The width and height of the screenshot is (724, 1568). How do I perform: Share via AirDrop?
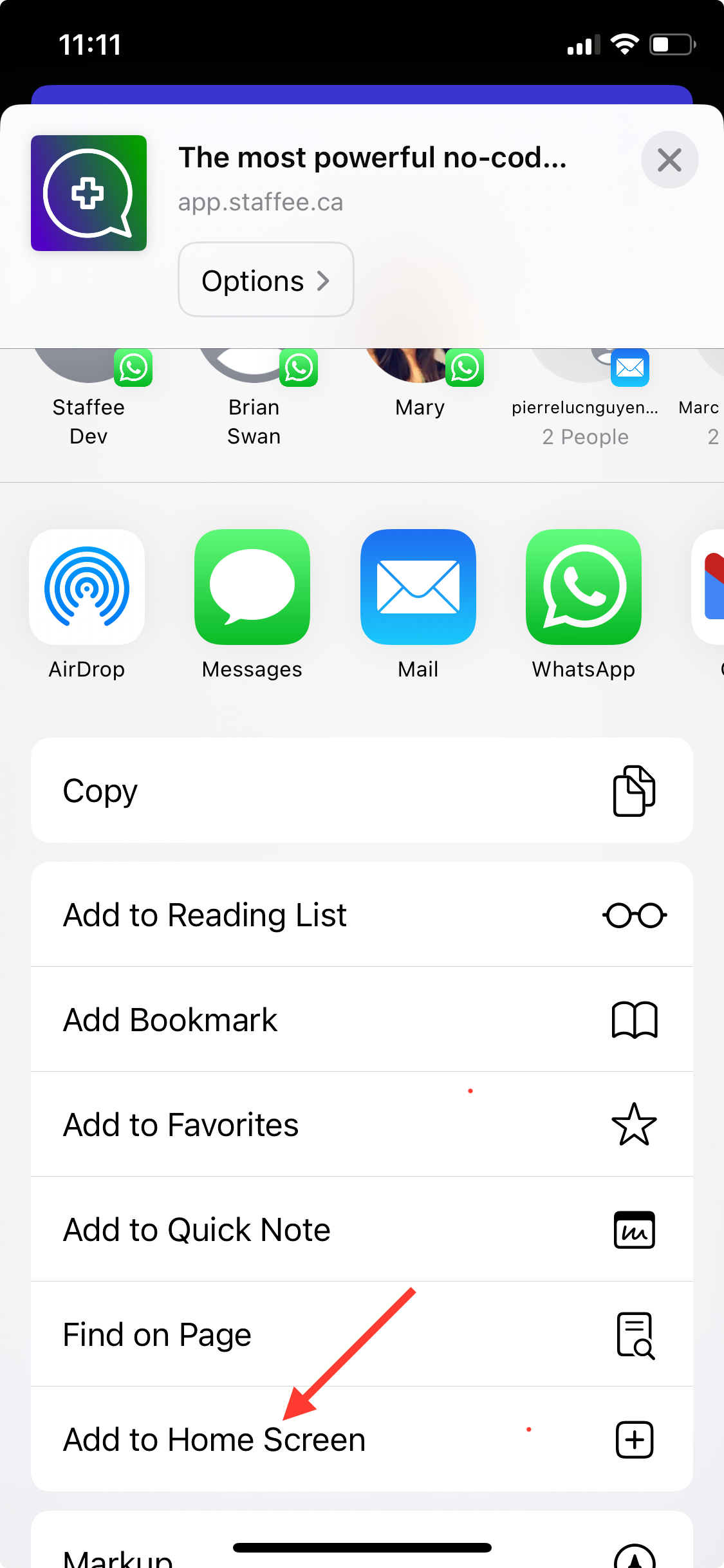[x=87, y=588]
